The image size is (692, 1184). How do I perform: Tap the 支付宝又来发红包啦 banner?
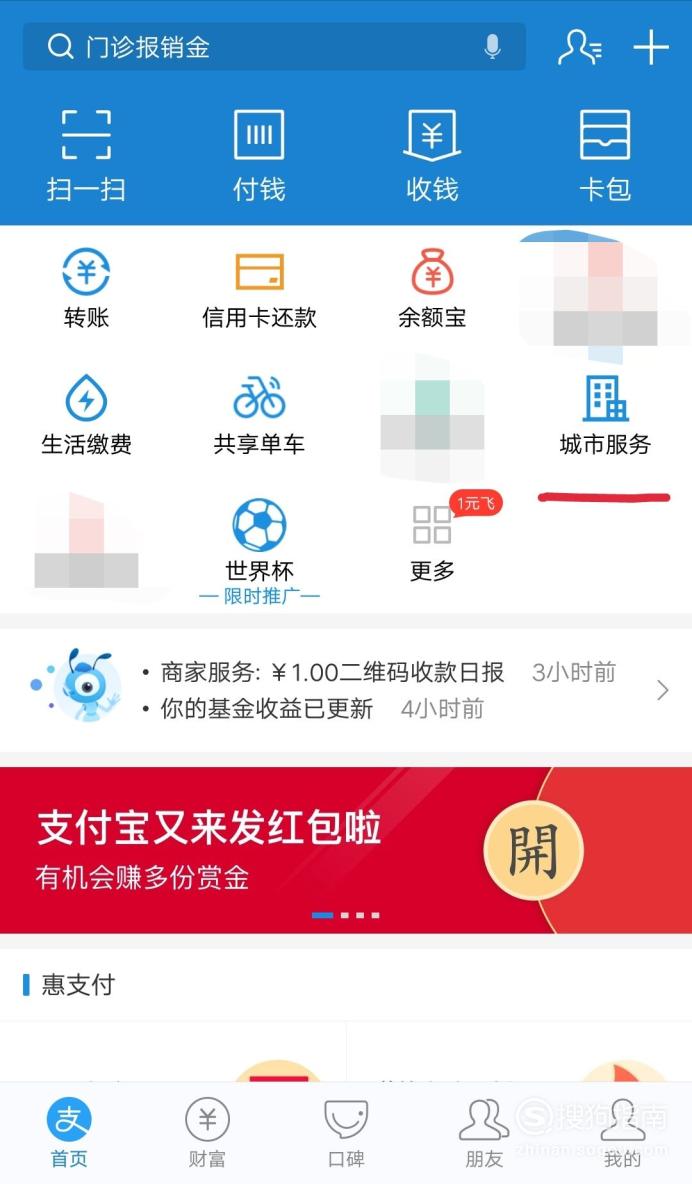point(346,850)
